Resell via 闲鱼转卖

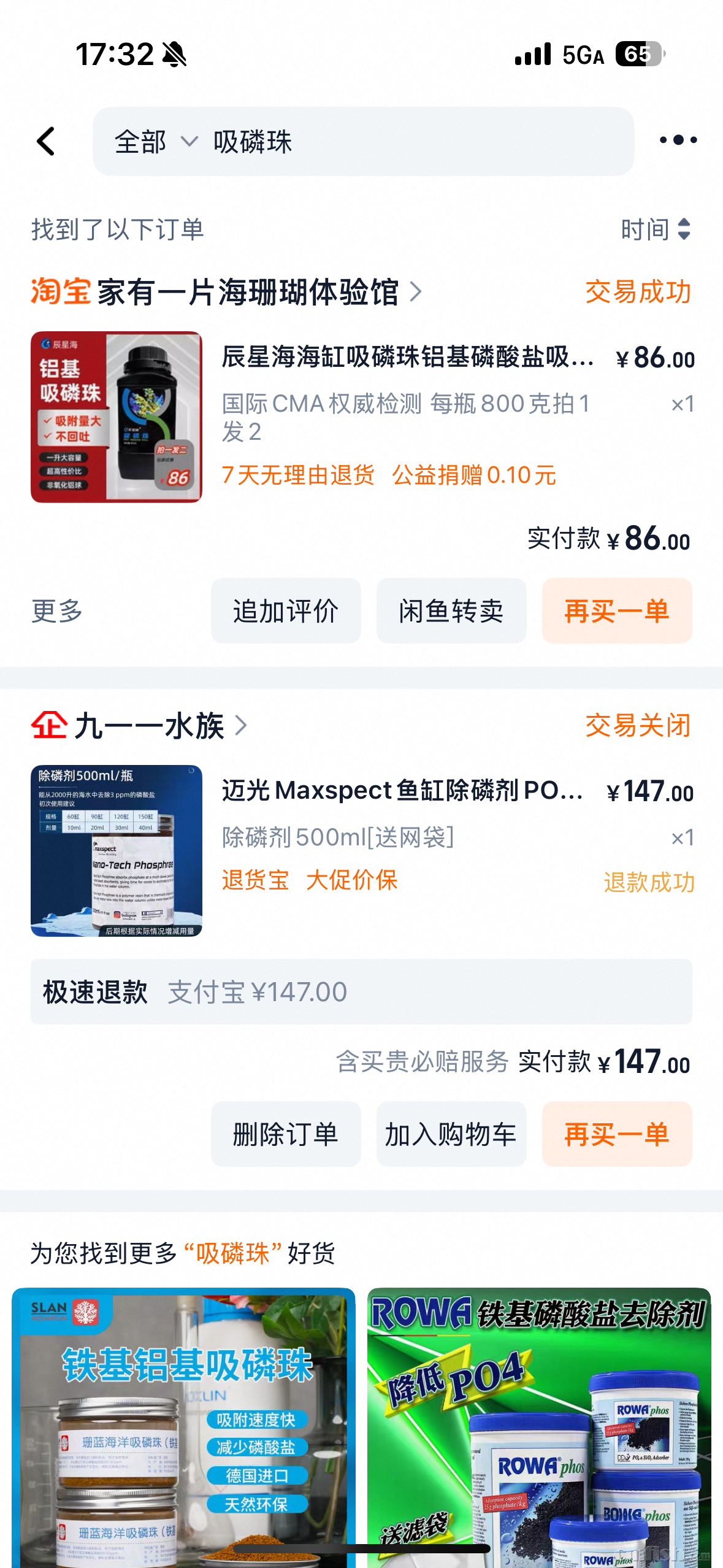(x=451, y=611)
